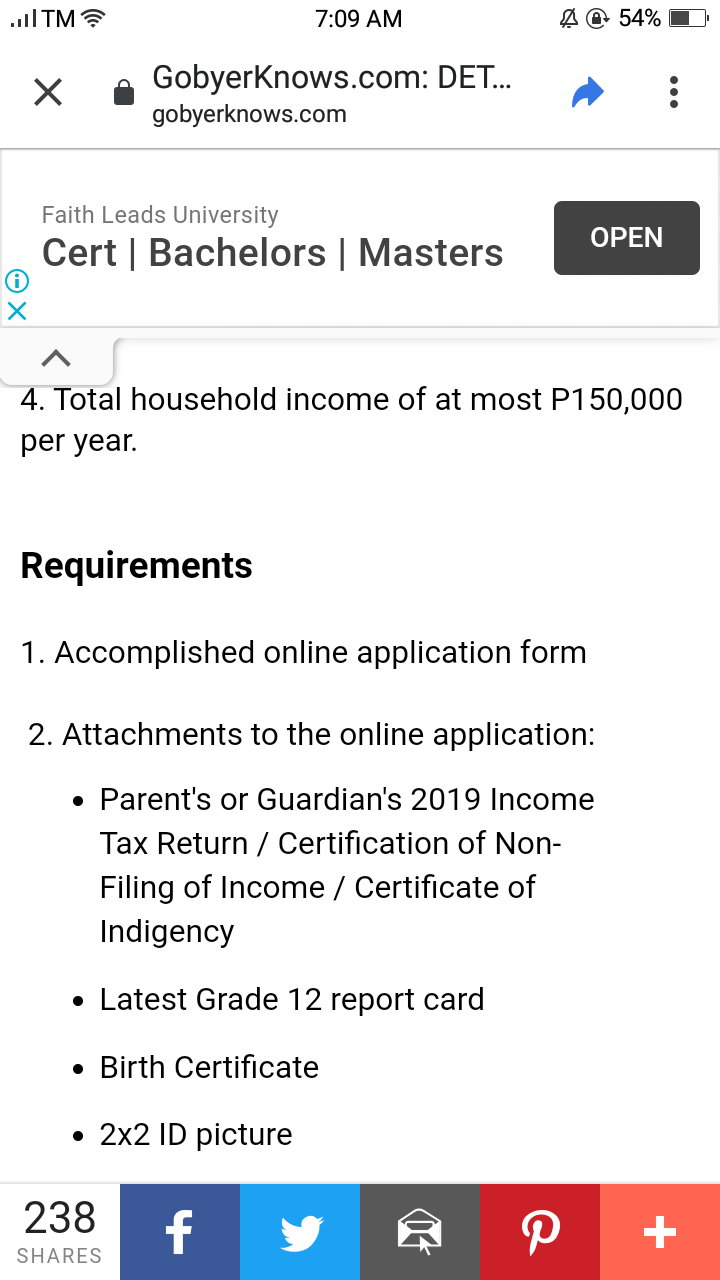
Task: View ad info icon
Action: coord(16,281)
